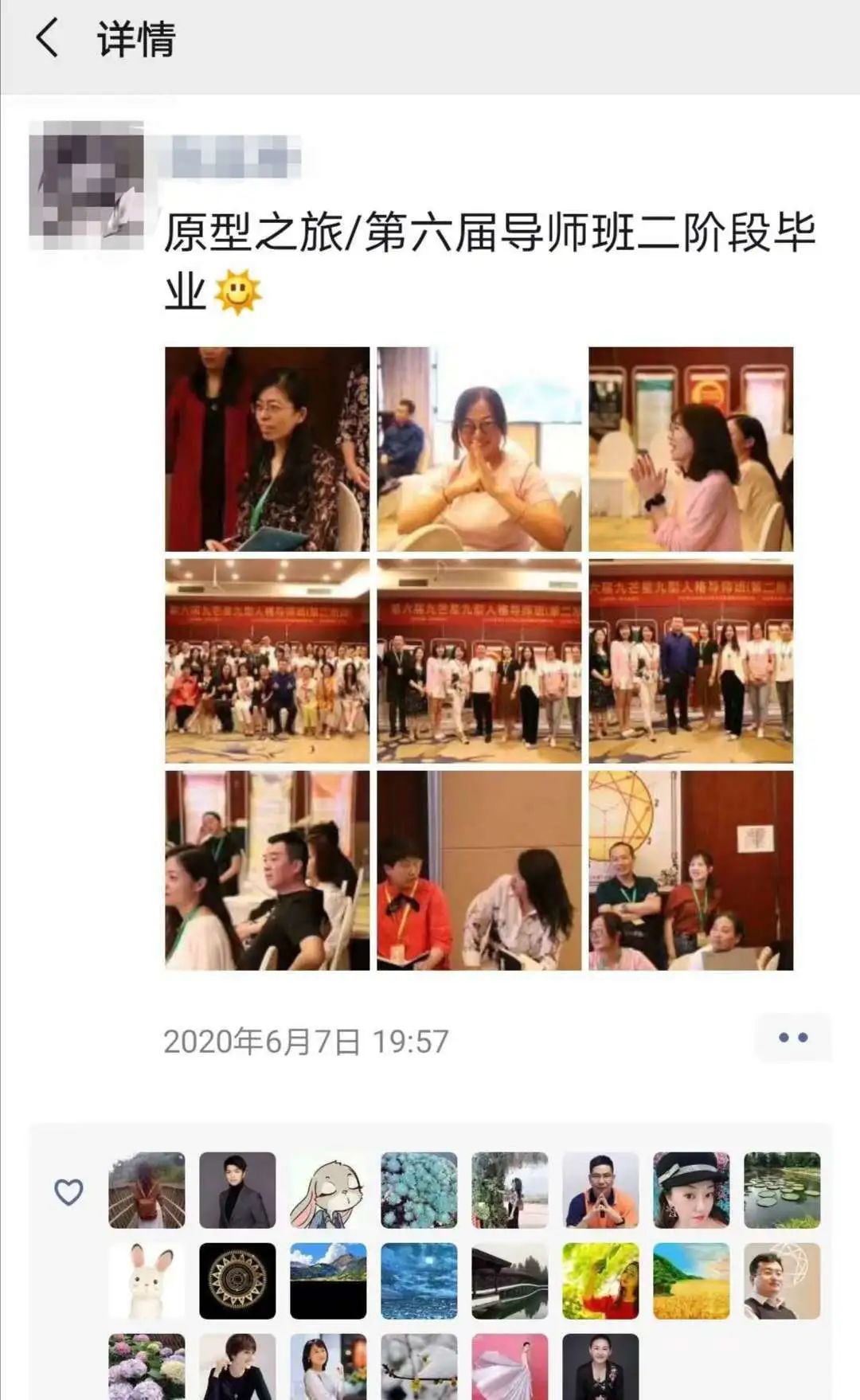This screenshot has width=860, height=1400.
Task: Go back from the 详情 page
Action: pyautogui.click(x=48, y=38)
